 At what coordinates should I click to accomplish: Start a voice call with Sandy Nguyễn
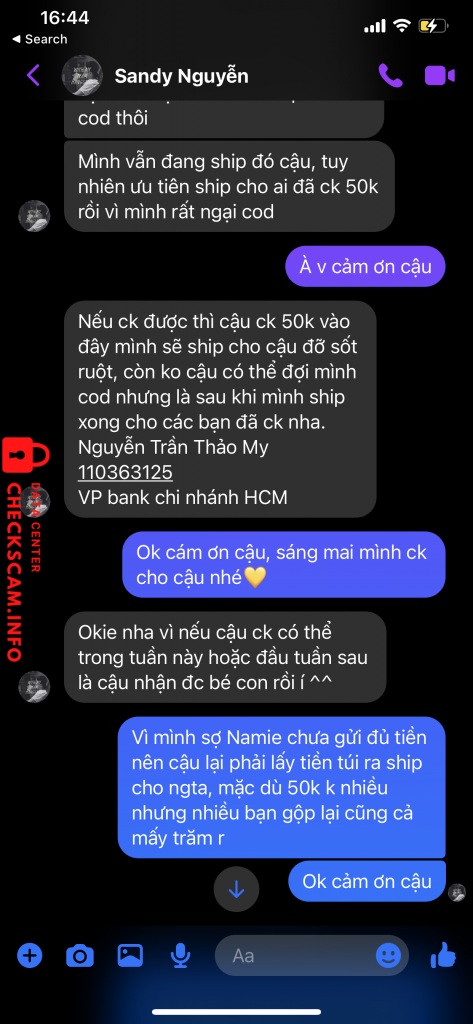391,76
